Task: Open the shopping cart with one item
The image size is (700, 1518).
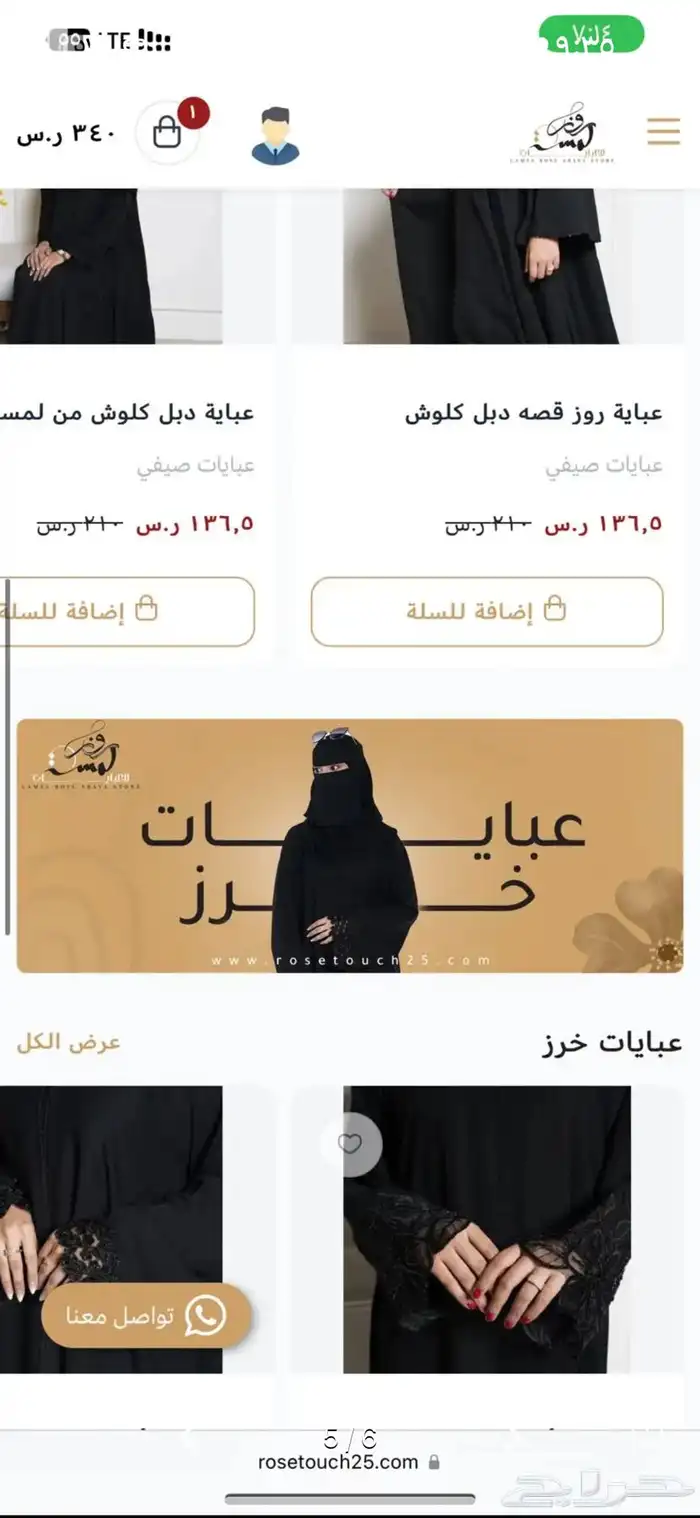Action: 168,132
